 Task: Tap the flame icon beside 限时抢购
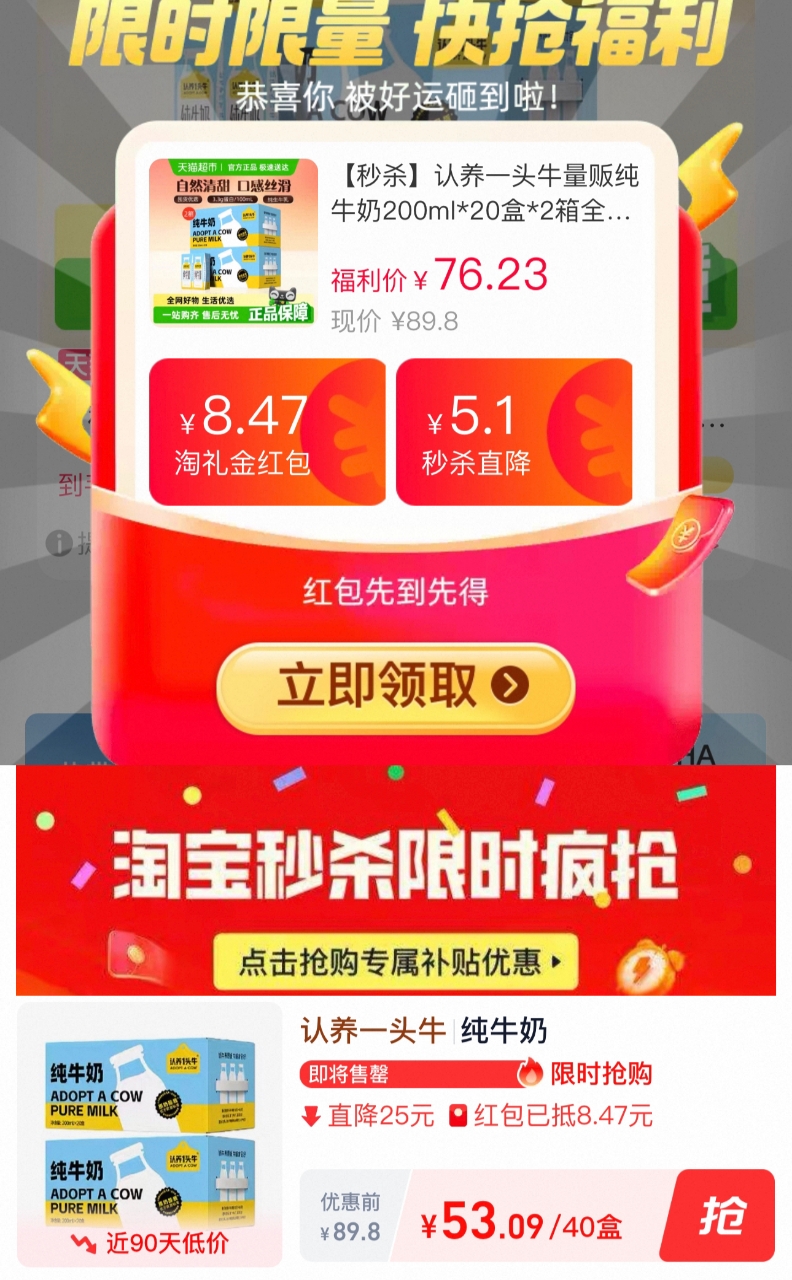(x=531, y=1074)
